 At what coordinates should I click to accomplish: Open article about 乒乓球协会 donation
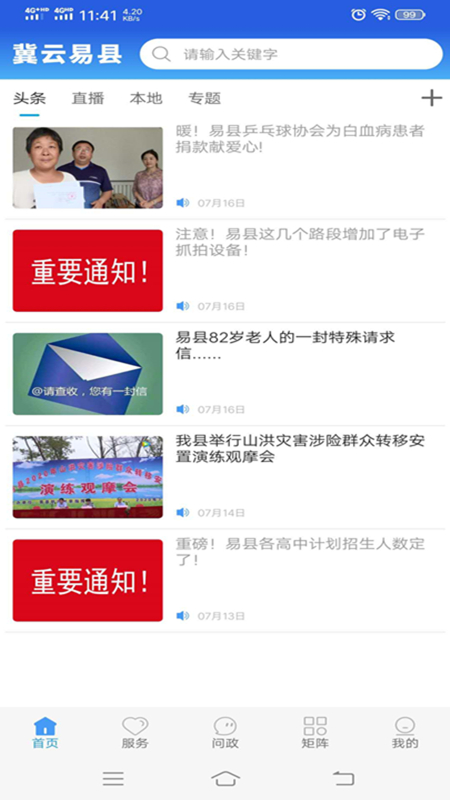click(225, 168)
